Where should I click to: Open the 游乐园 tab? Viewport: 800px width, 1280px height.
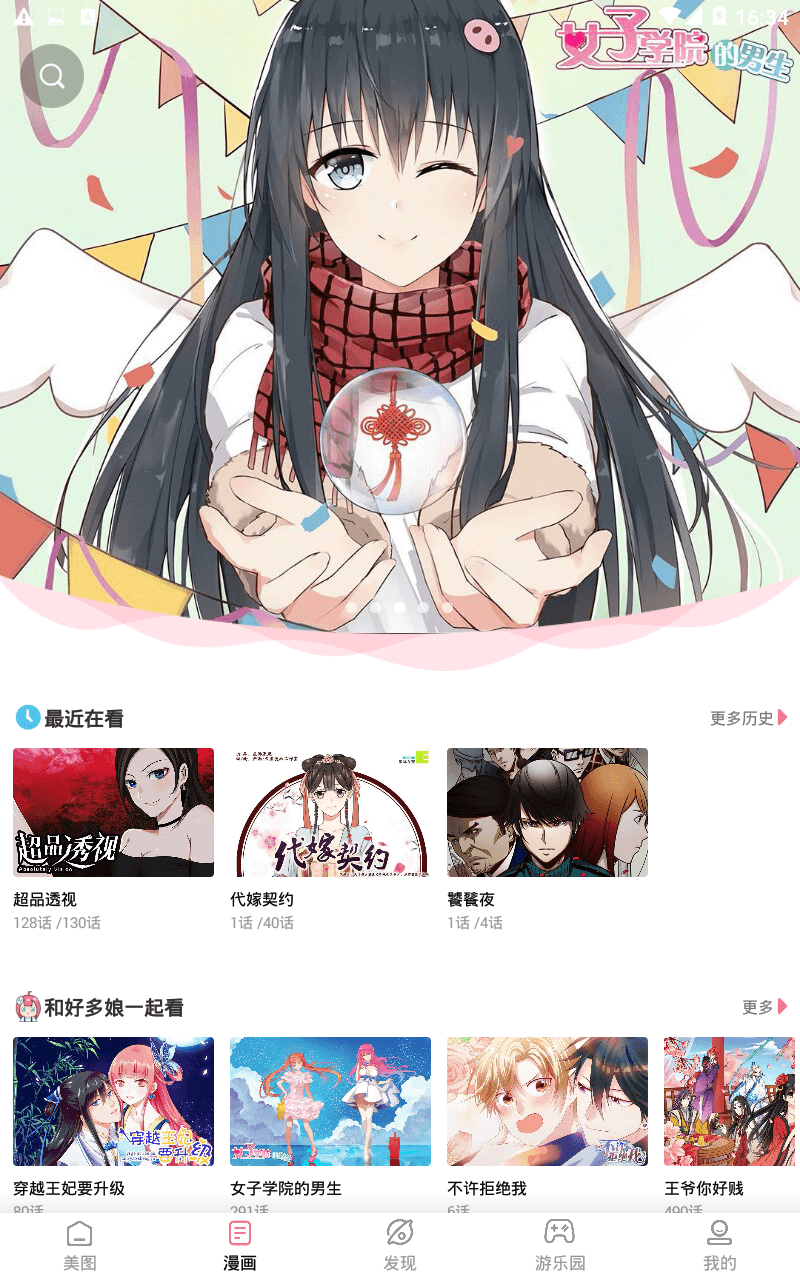click(560, 1246)
